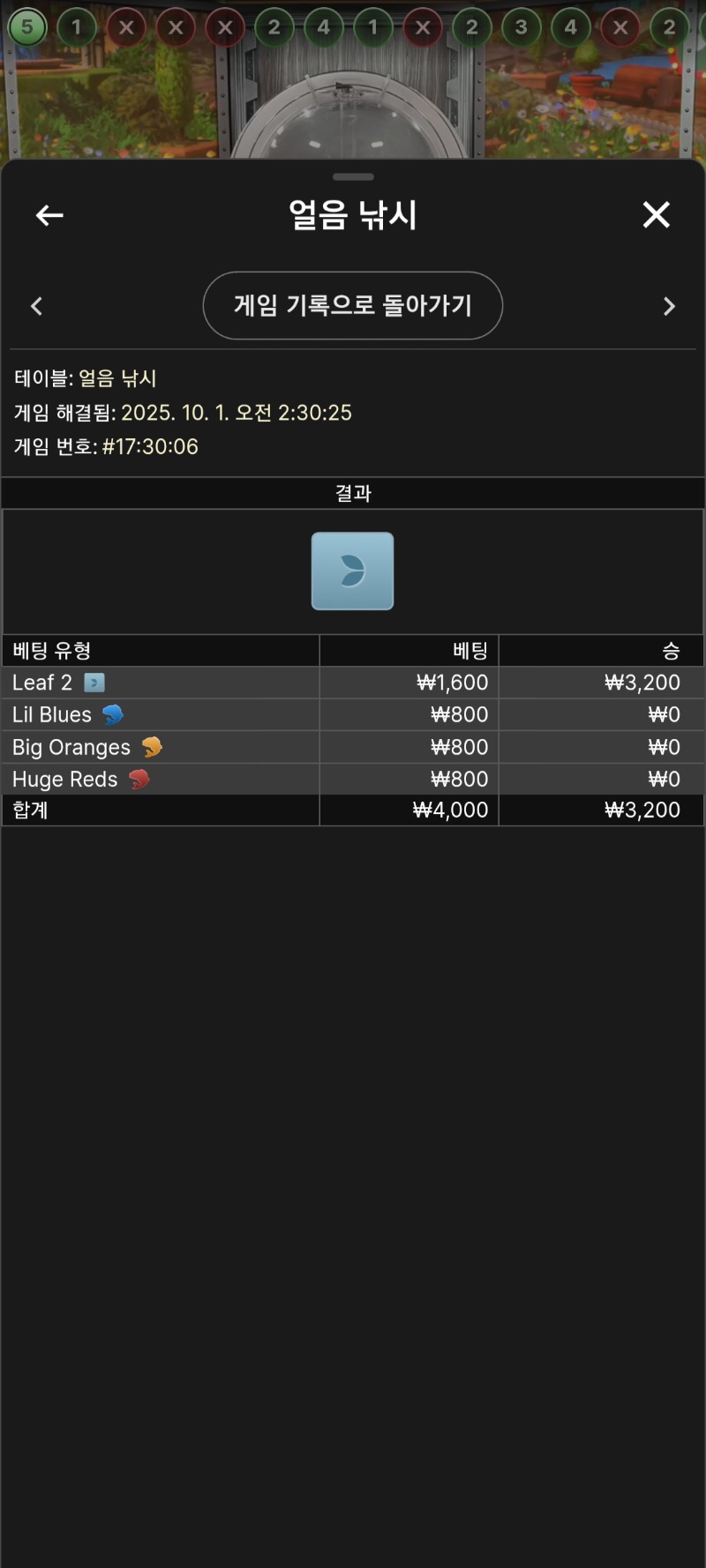Show the next game record
This screenshot has width=706, height=1568.
pyautogui.click(x=669, y=306)
